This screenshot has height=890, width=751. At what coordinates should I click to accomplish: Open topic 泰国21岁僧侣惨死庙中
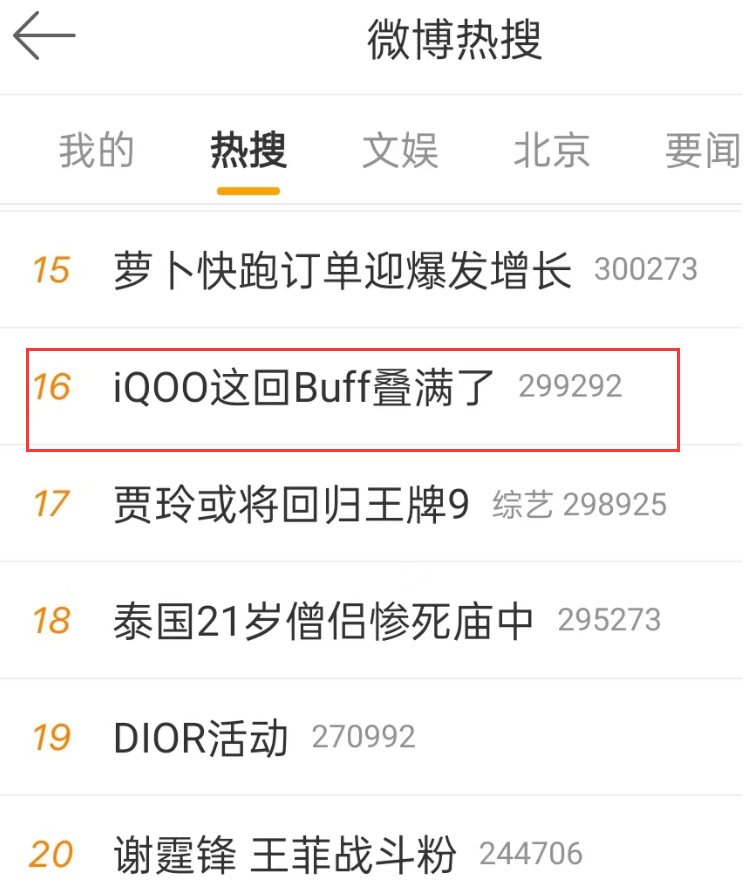click(x=324, y=621)
